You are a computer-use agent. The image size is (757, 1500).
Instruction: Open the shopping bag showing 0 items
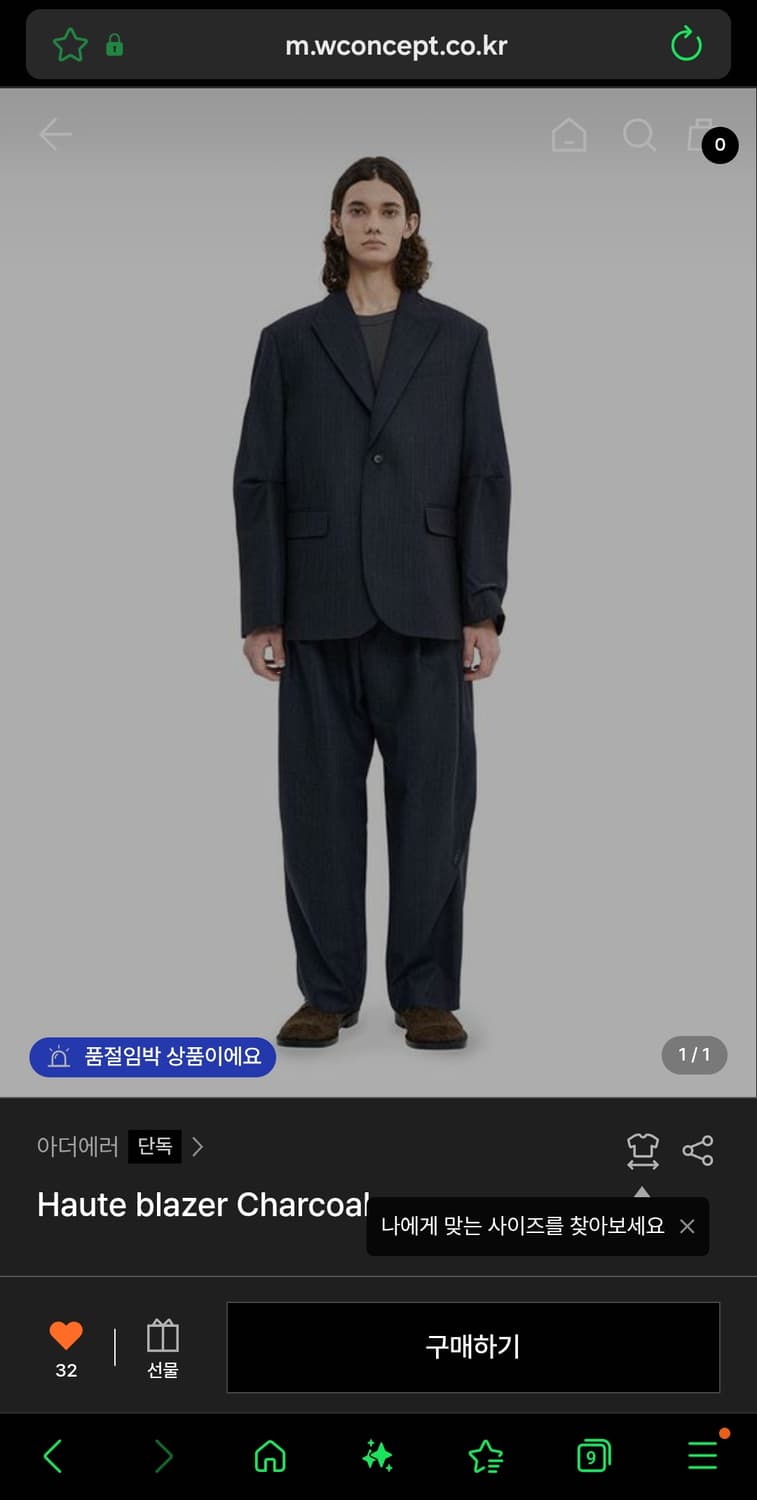[703, 136]
